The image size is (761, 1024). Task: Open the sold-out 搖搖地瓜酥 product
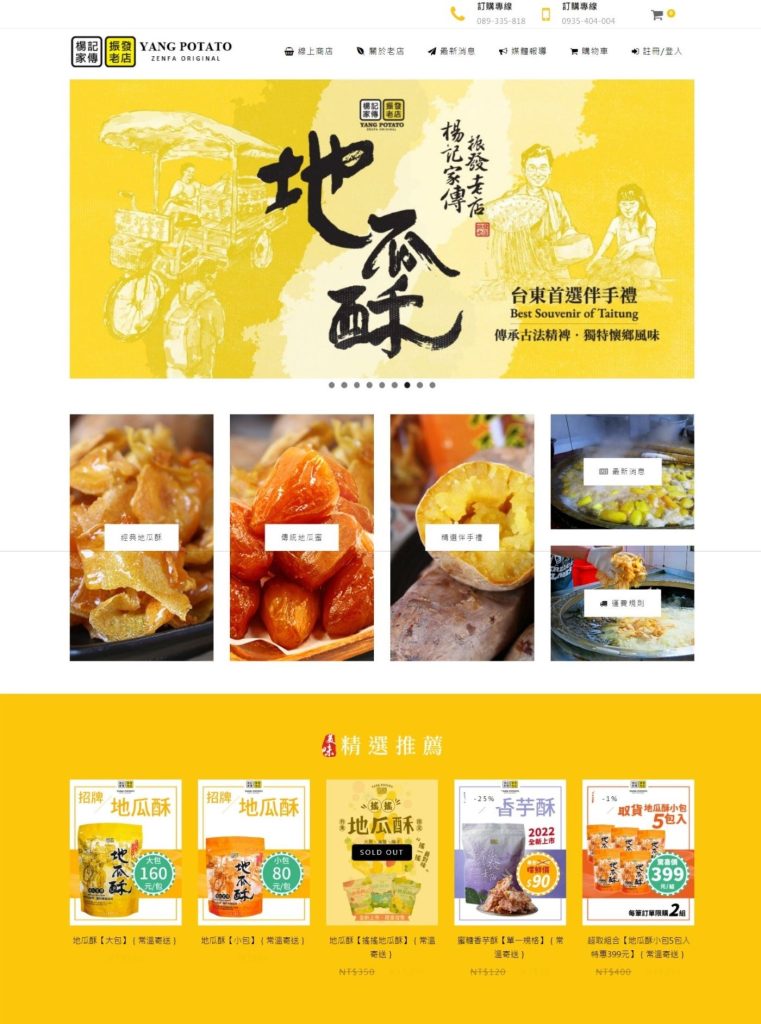click(x=381, y=852)
